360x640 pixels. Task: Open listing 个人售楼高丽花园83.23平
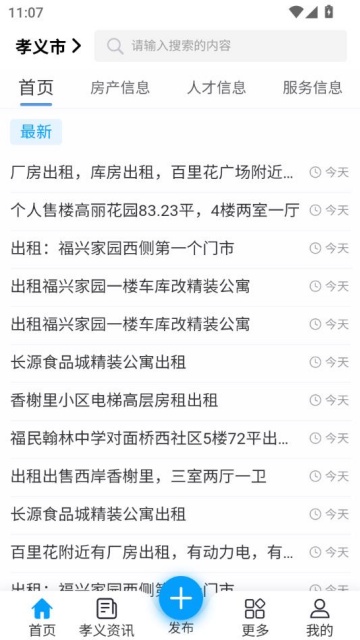[180, 211]
